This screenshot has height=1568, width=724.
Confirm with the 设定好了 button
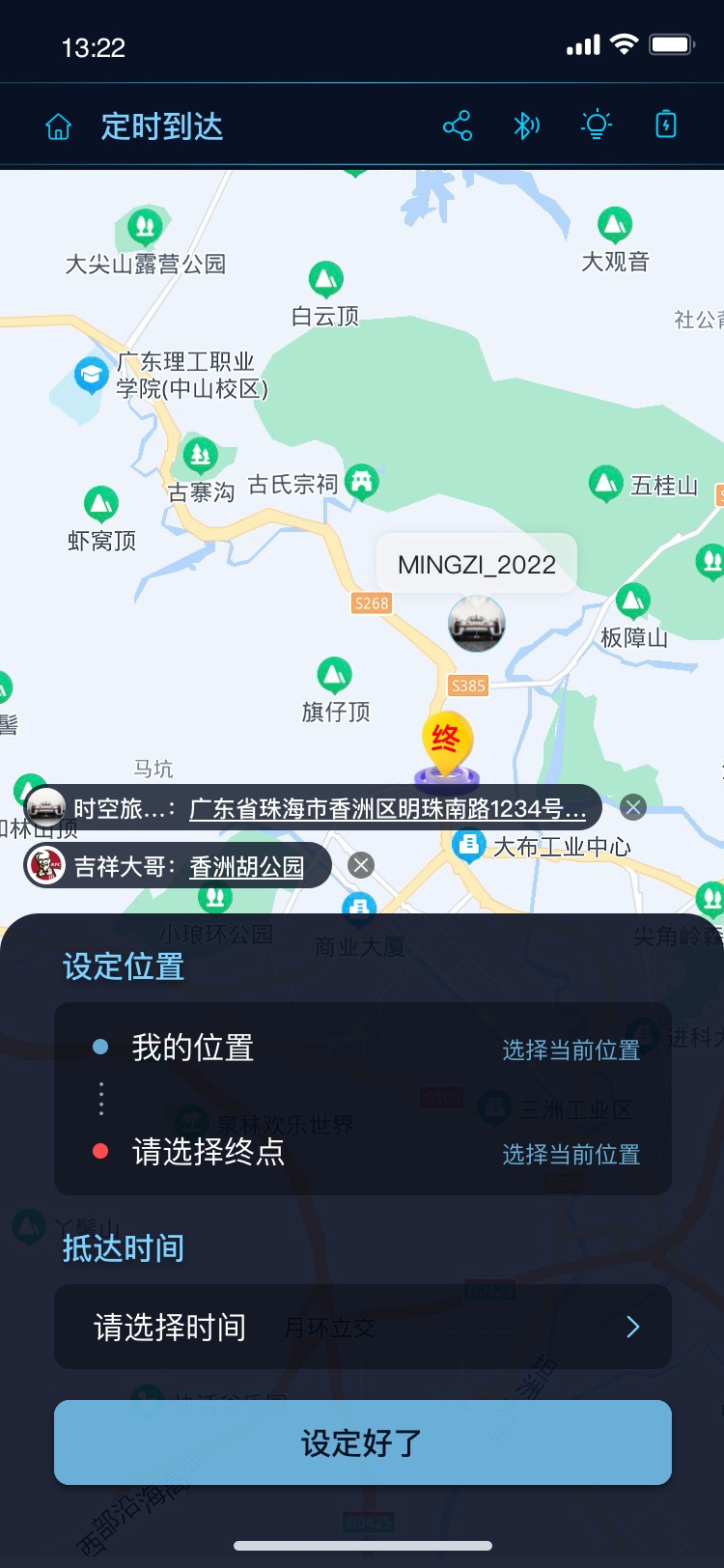click(362, 1442)
